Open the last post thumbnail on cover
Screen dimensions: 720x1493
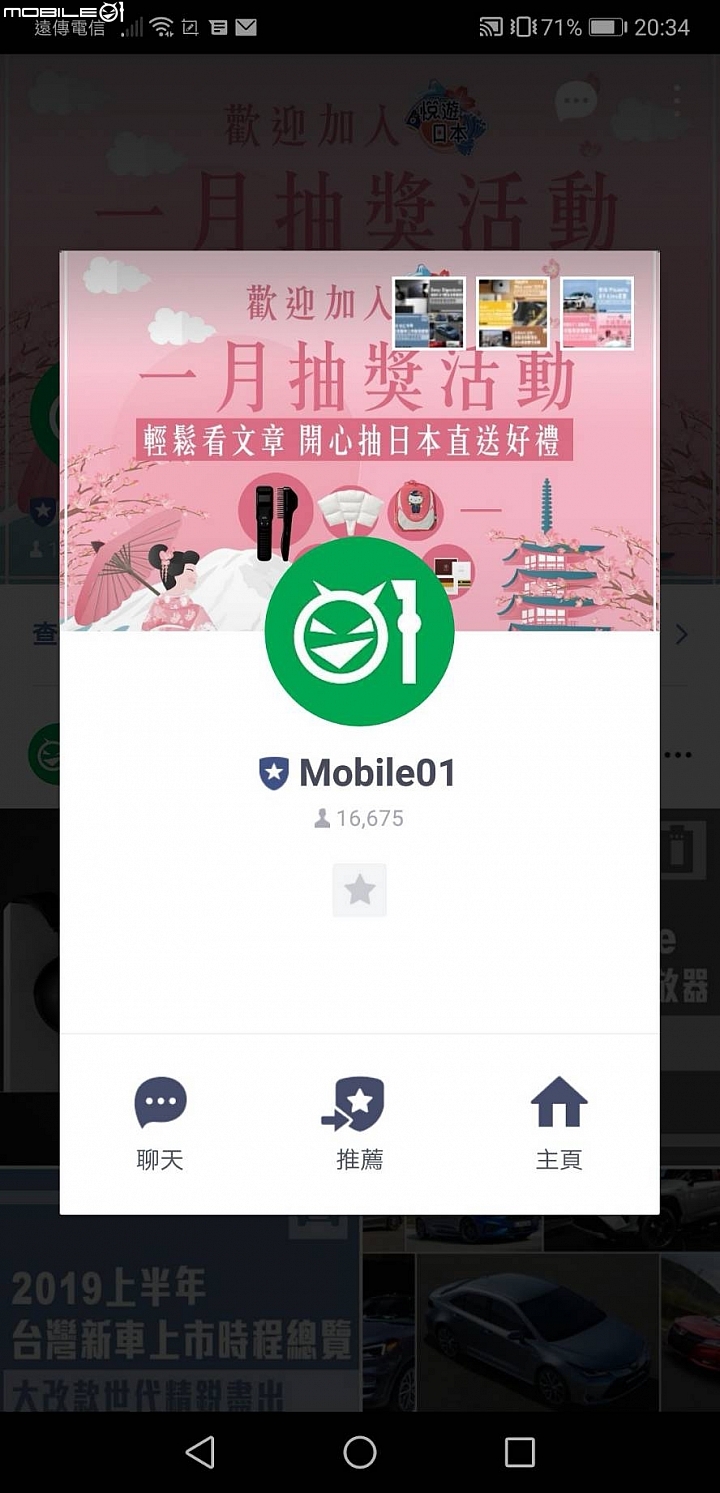(597, 313)
